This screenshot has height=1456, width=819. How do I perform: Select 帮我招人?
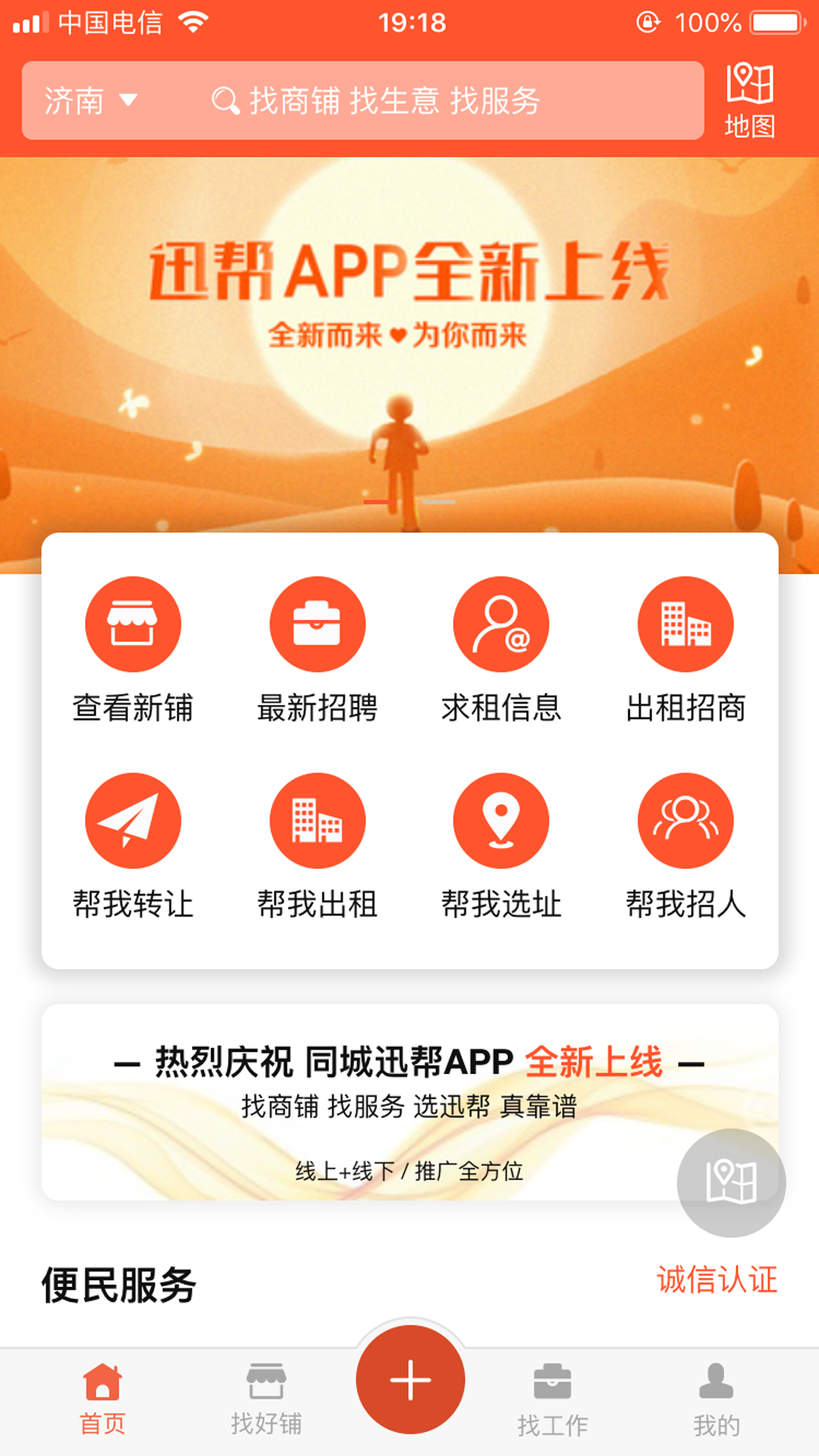pos(686,847)
